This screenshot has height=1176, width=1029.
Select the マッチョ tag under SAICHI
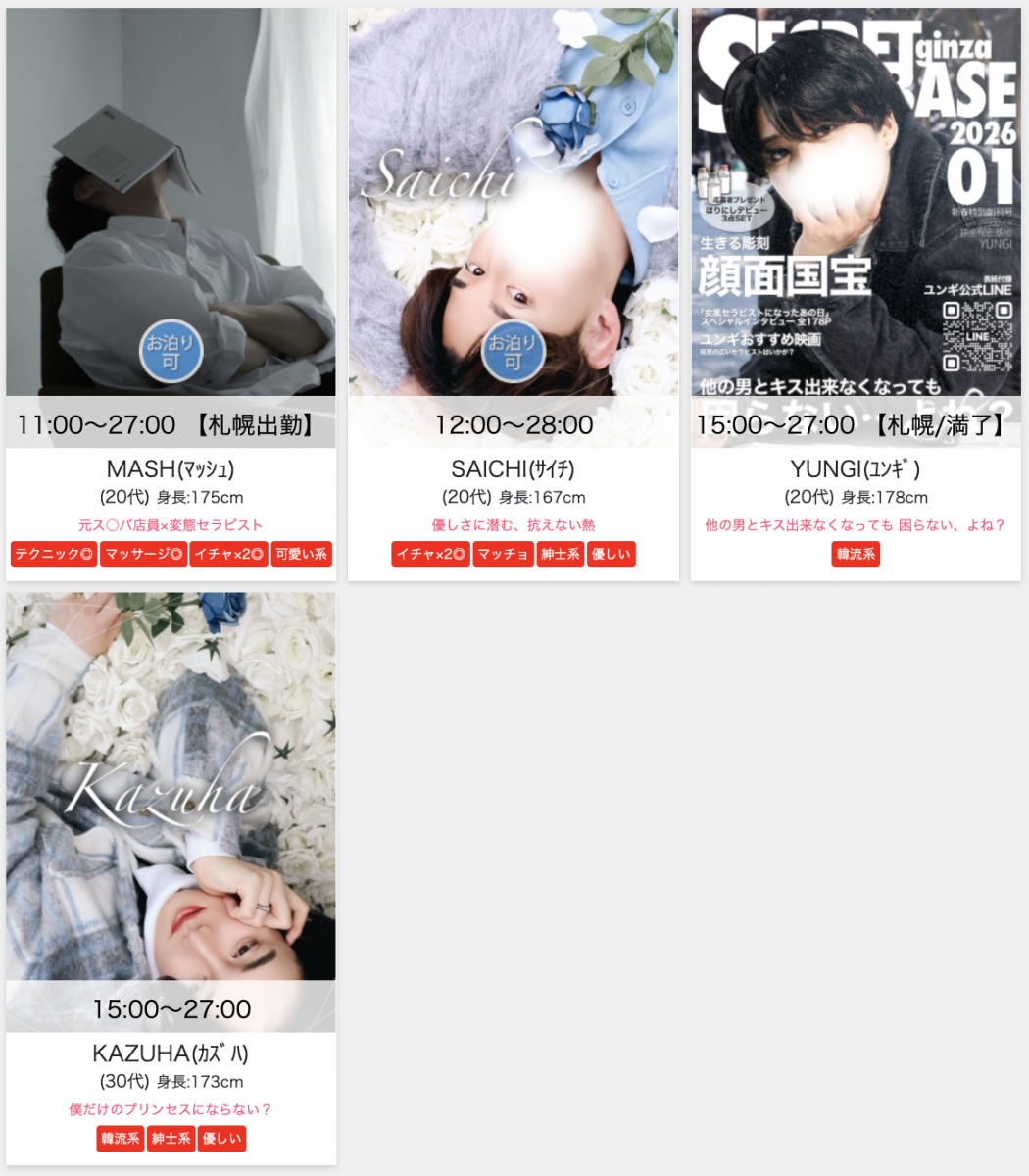[503, 555]
